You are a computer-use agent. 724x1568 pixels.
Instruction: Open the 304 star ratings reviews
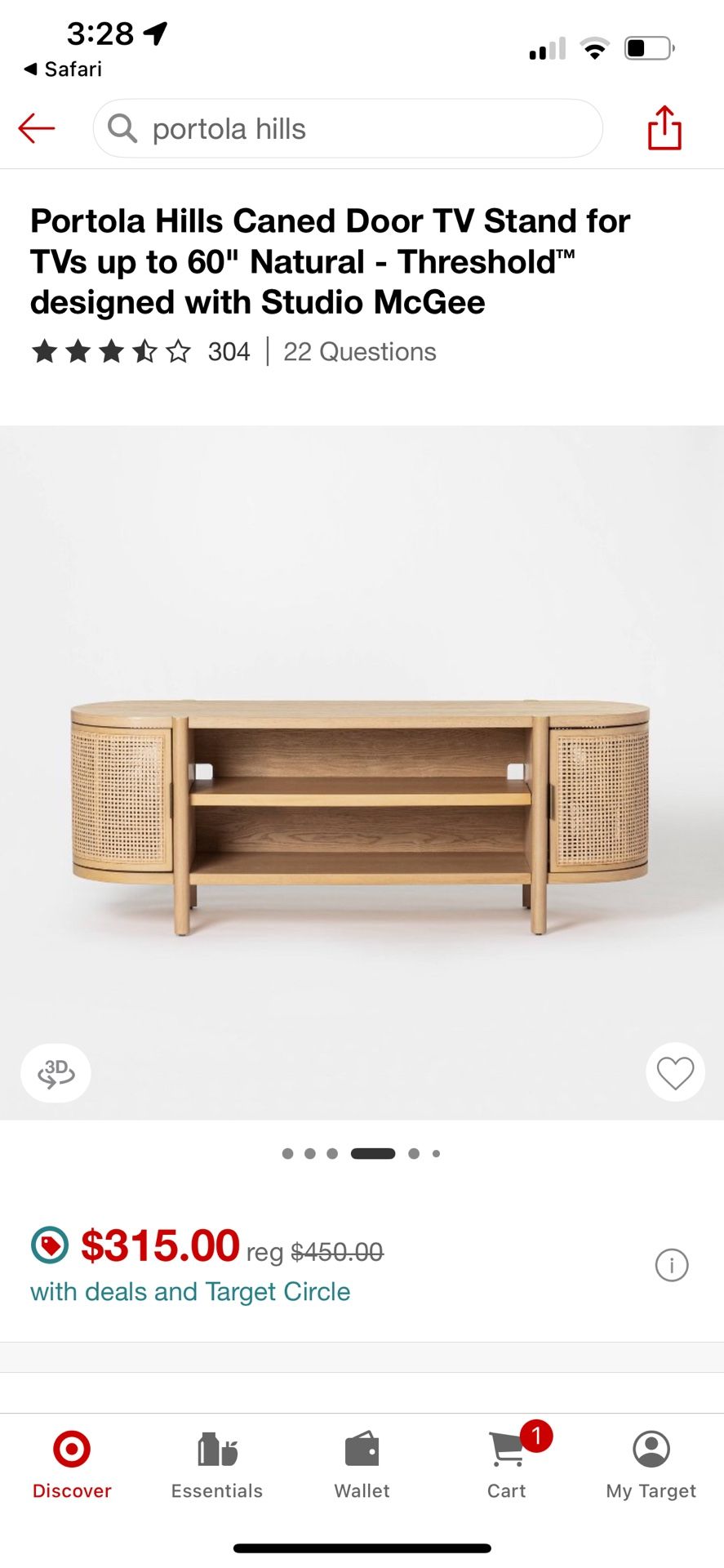pos(140,352)
